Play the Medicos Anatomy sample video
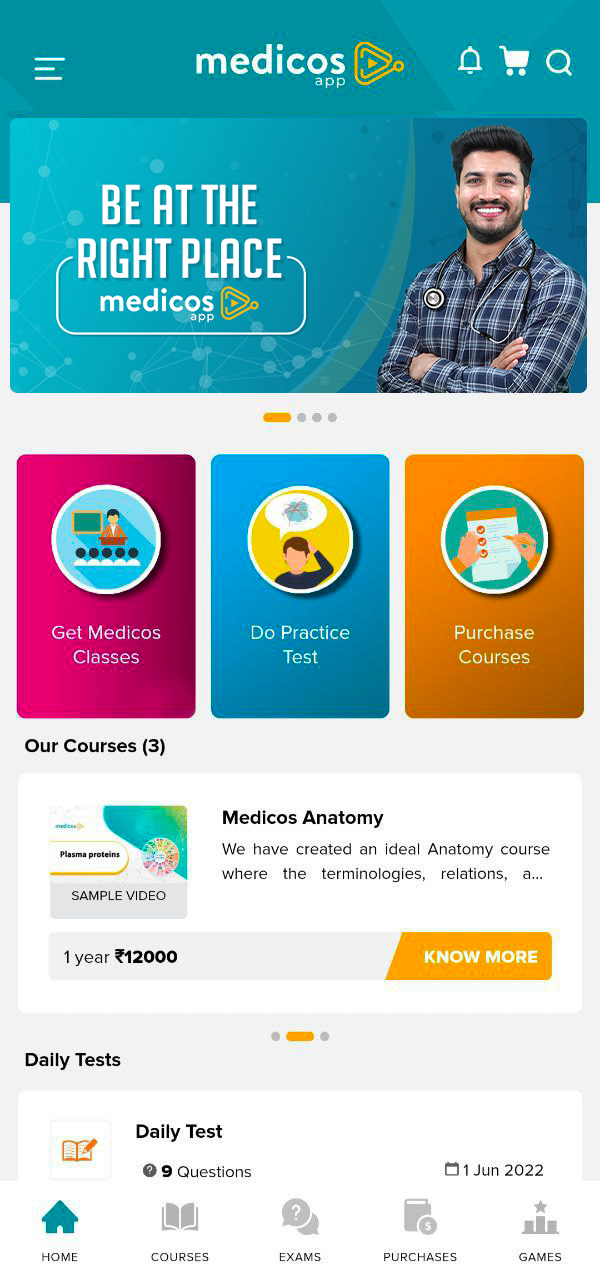This screenshot has height=1280, width=600. click(x=118, y=861)
